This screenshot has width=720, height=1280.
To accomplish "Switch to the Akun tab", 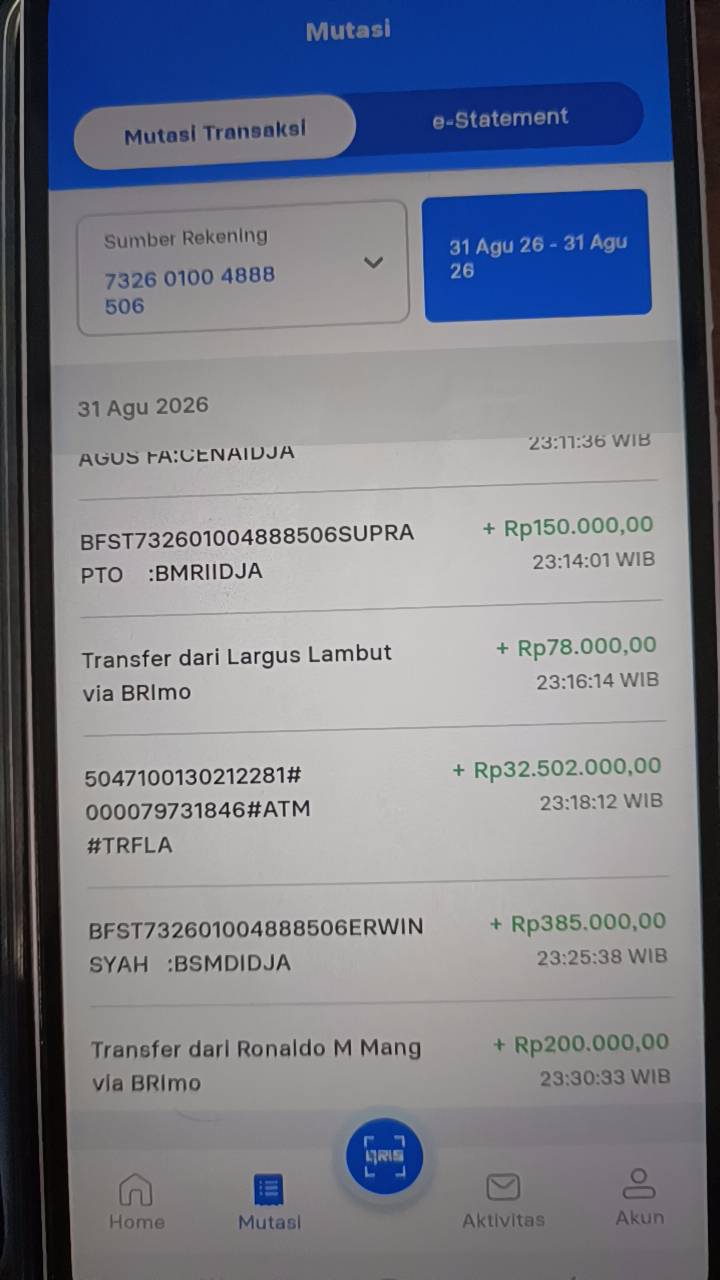I will pos(639,1197).
